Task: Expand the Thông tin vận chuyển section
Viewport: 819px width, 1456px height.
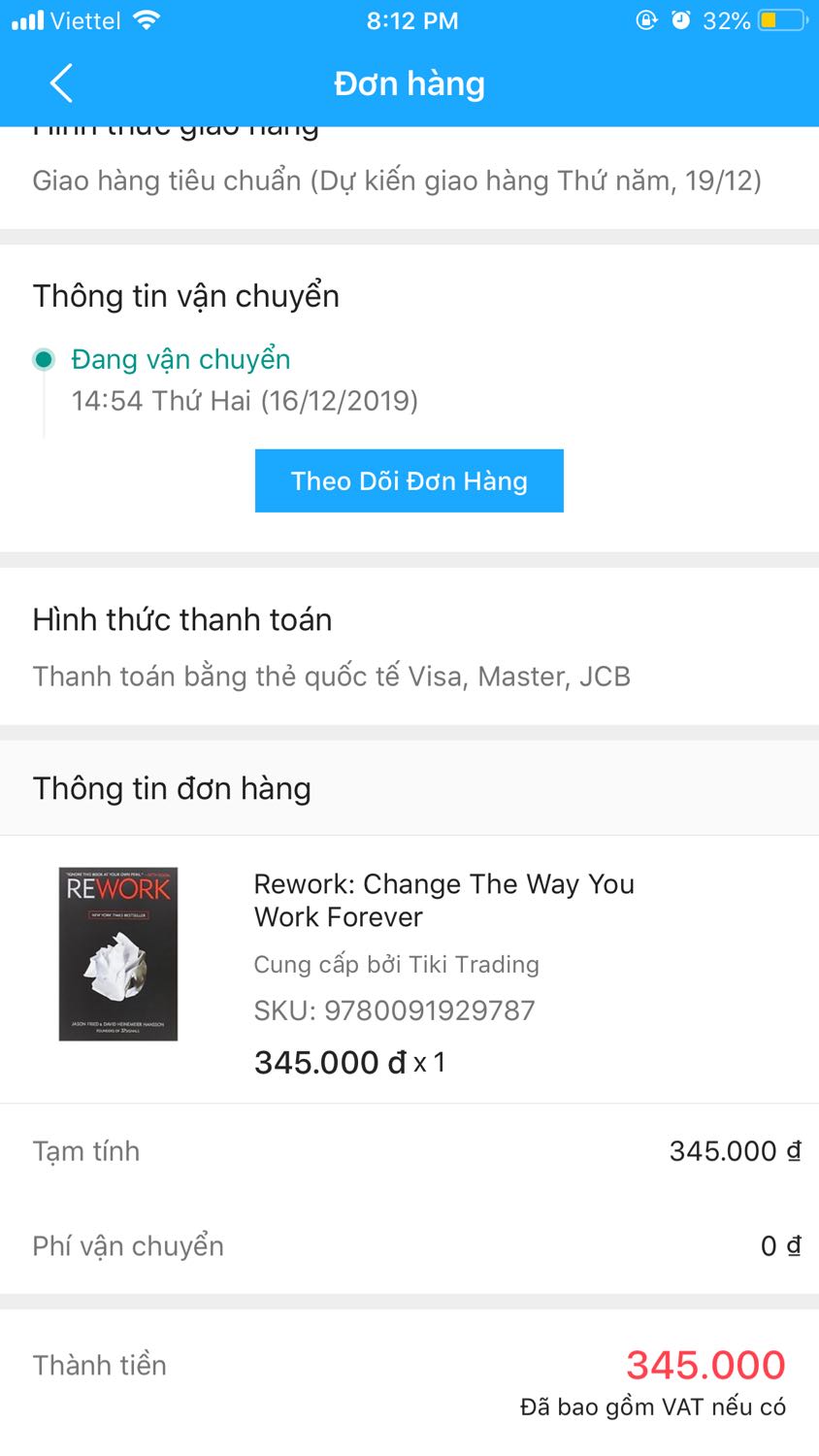Action: tap(184, 295)
